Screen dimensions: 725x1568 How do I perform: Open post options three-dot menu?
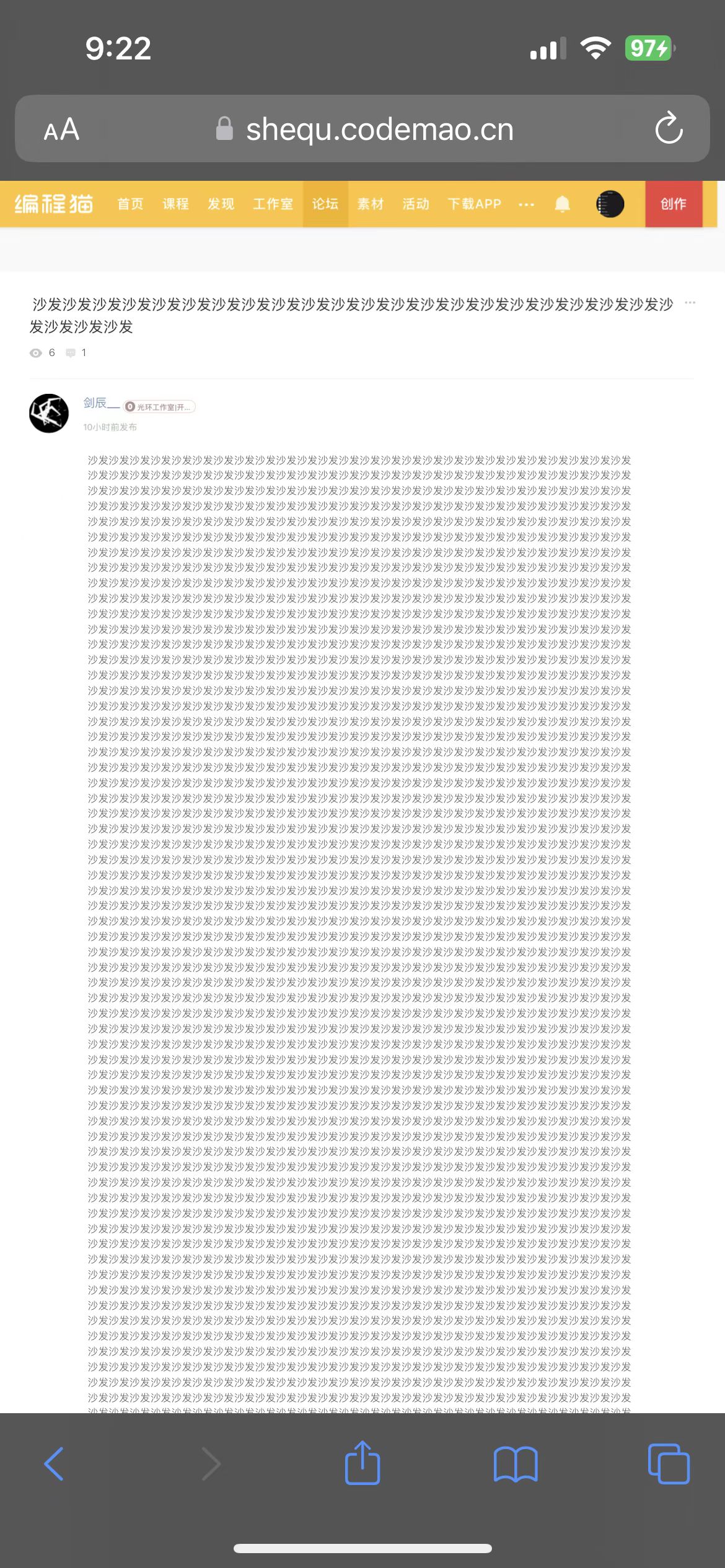(x=690, y=303)
